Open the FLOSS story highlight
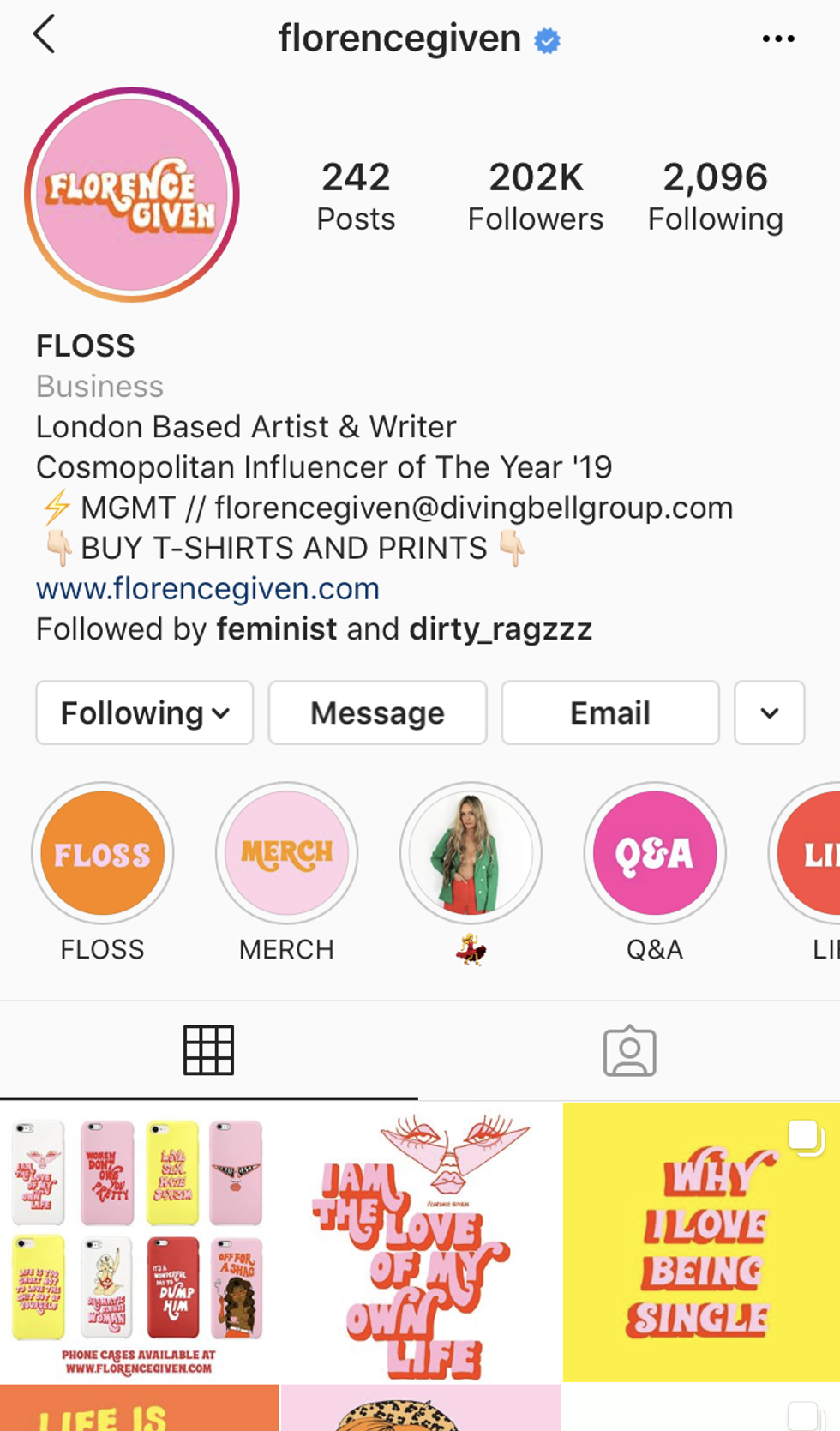 (103, 854)
